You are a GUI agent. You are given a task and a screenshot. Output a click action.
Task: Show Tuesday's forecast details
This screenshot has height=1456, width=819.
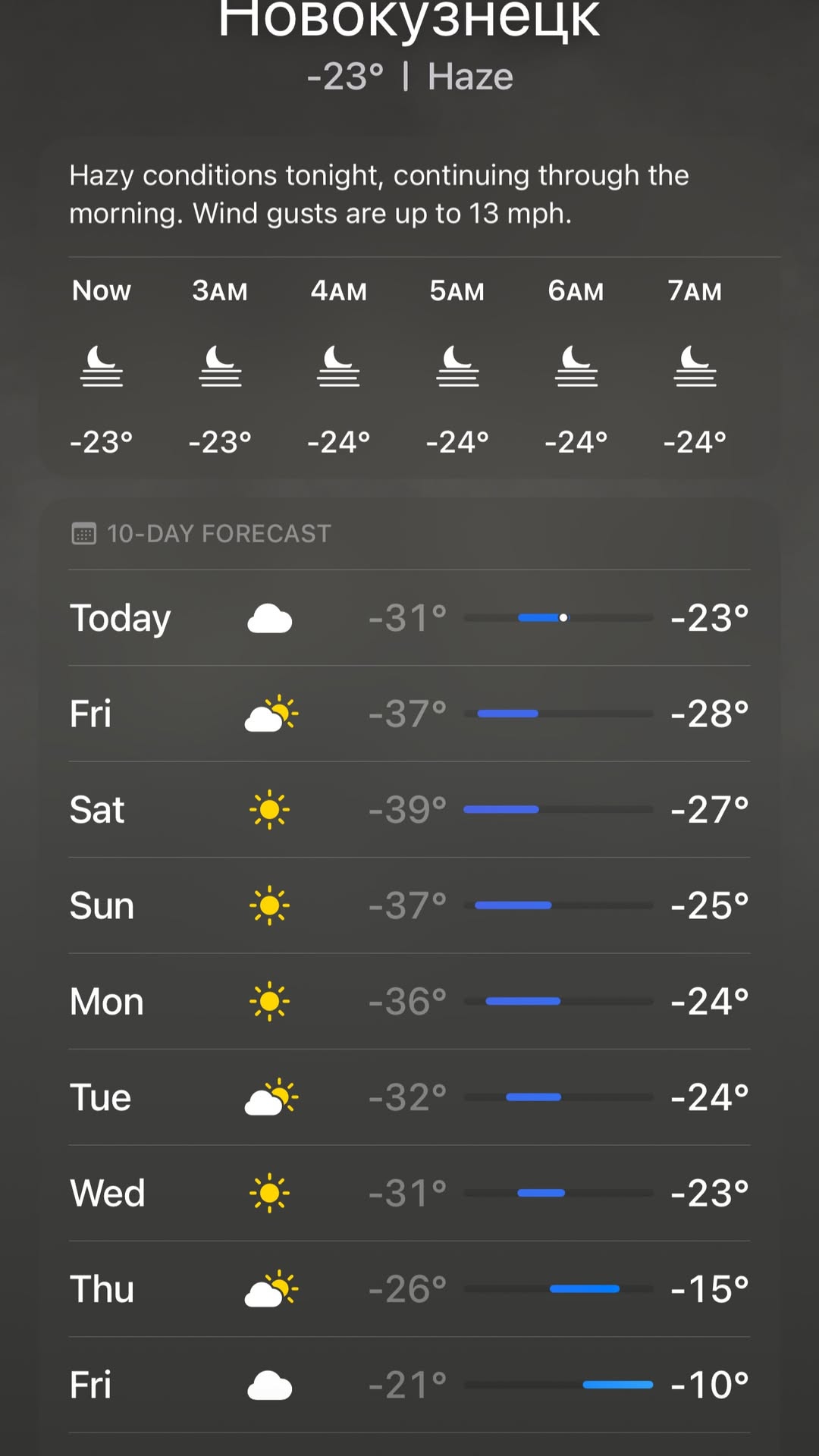coord(409,1097)
